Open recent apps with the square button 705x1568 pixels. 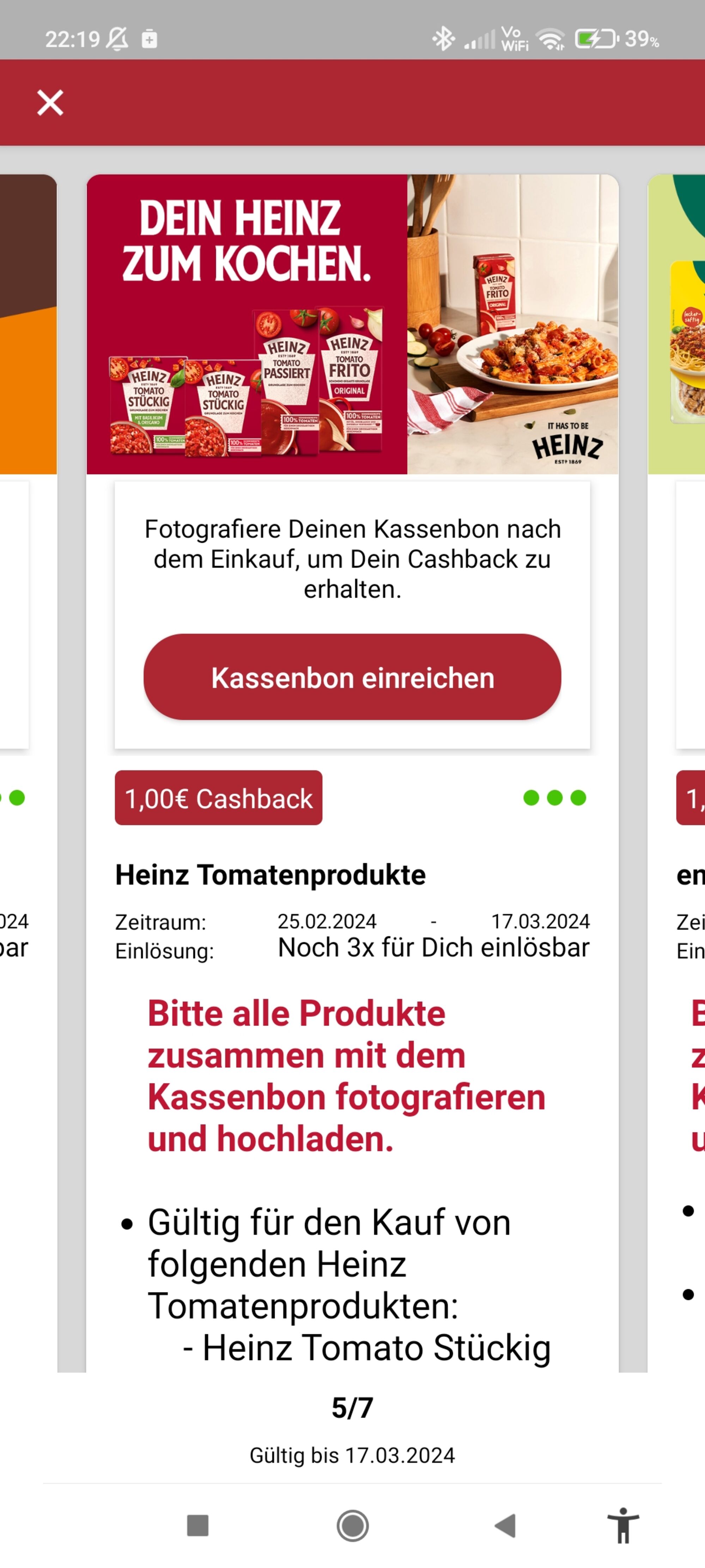tap(198, 1525)
